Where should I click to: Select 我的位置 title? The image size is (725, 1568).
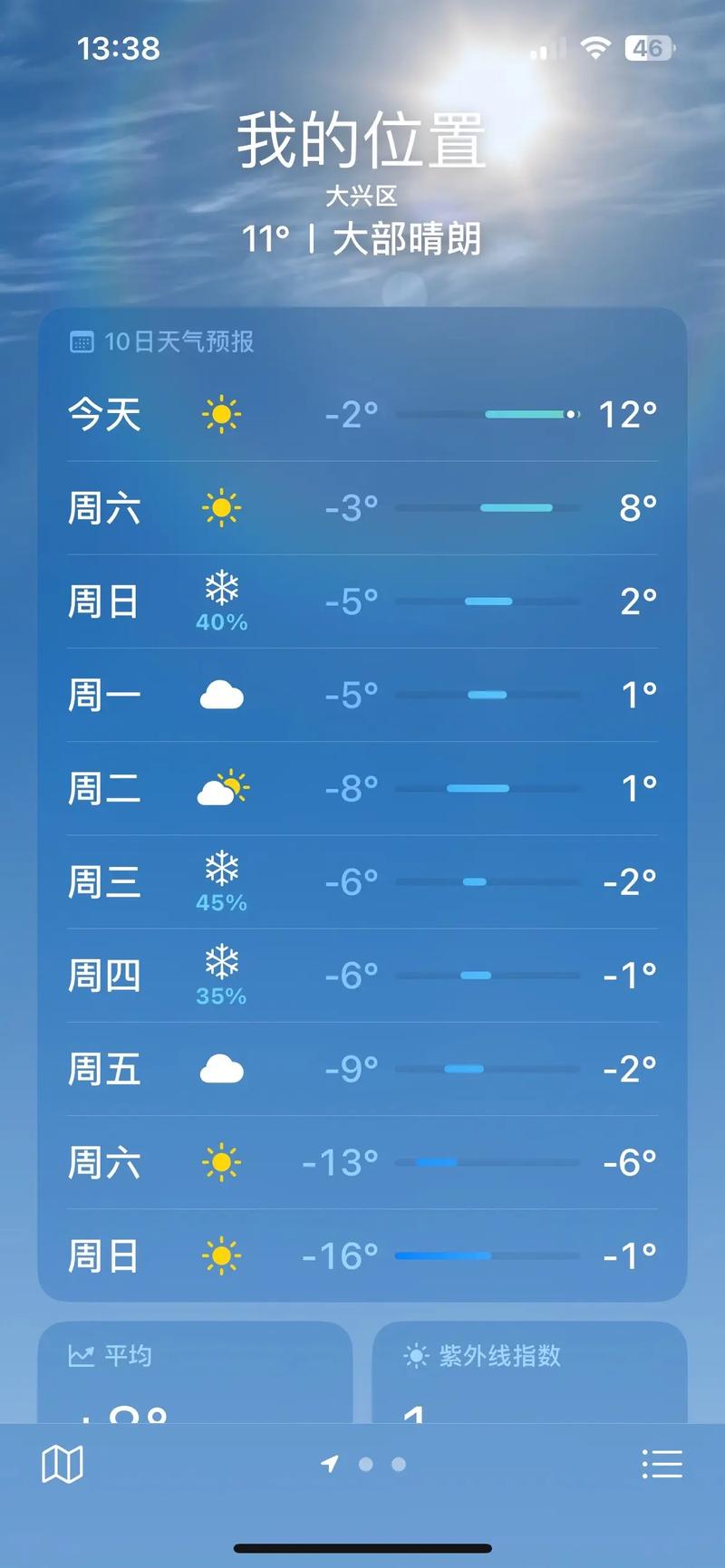point(362,140)
